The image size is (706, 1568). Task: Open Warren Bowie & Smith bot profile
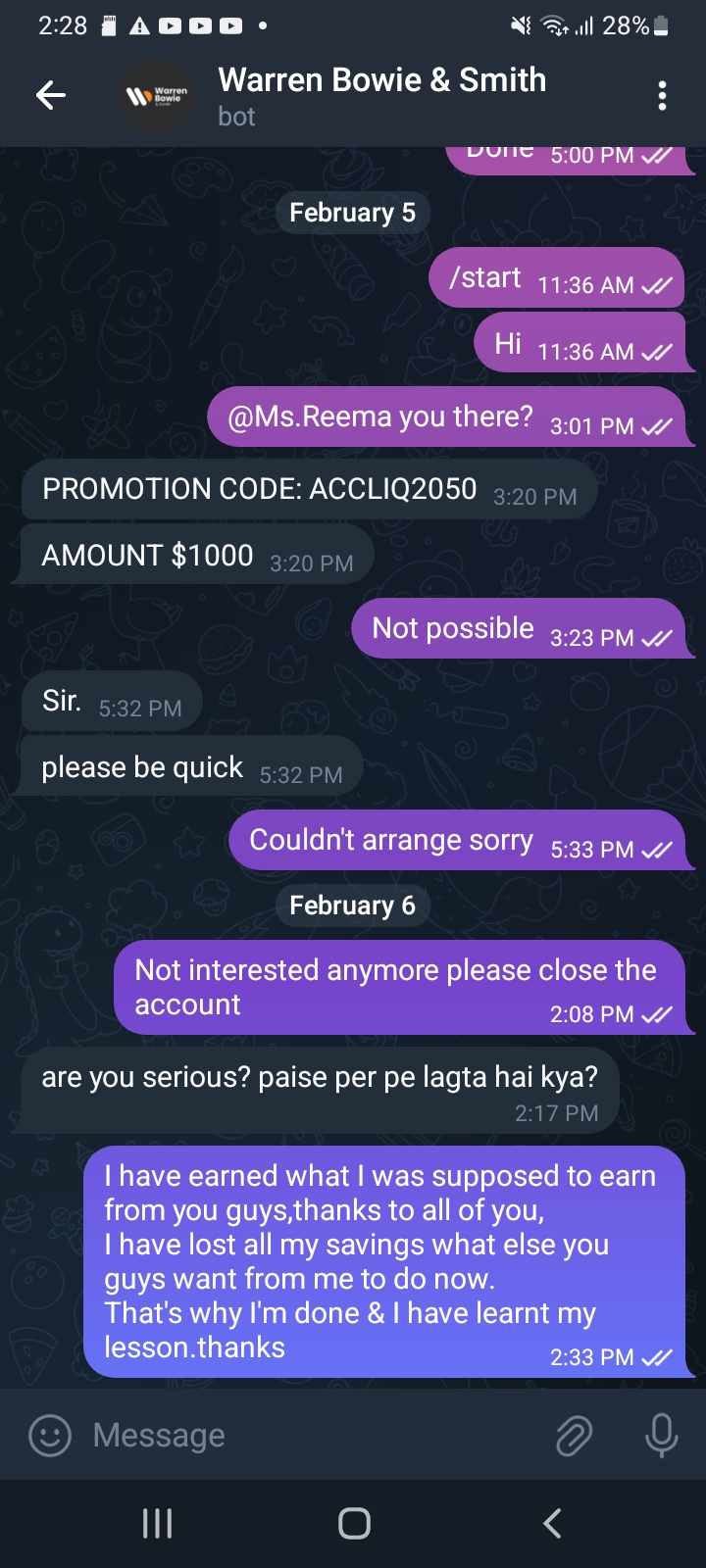[380, 95]
